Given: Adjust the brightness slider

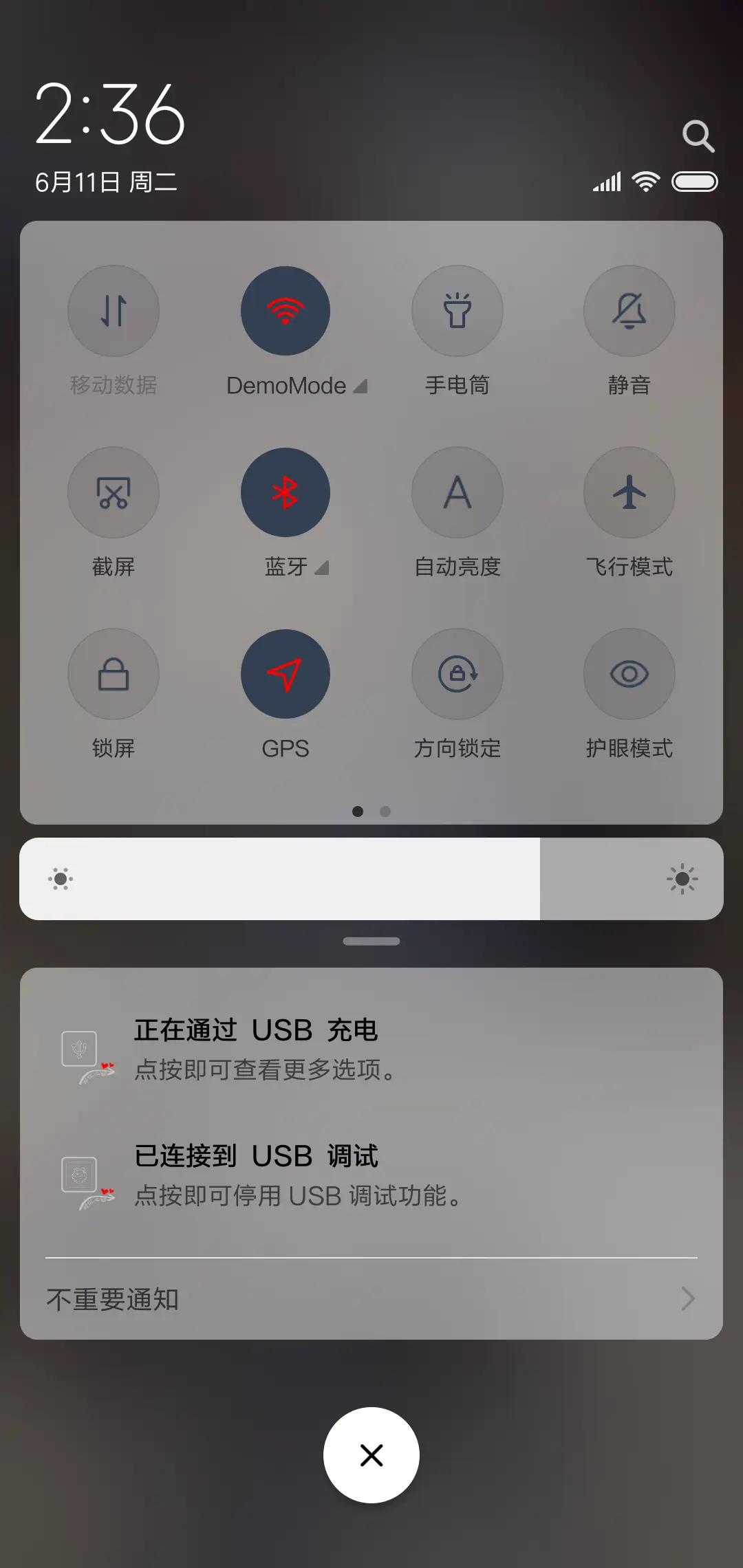Looking at the screenshot, I should tap(371, 878).
